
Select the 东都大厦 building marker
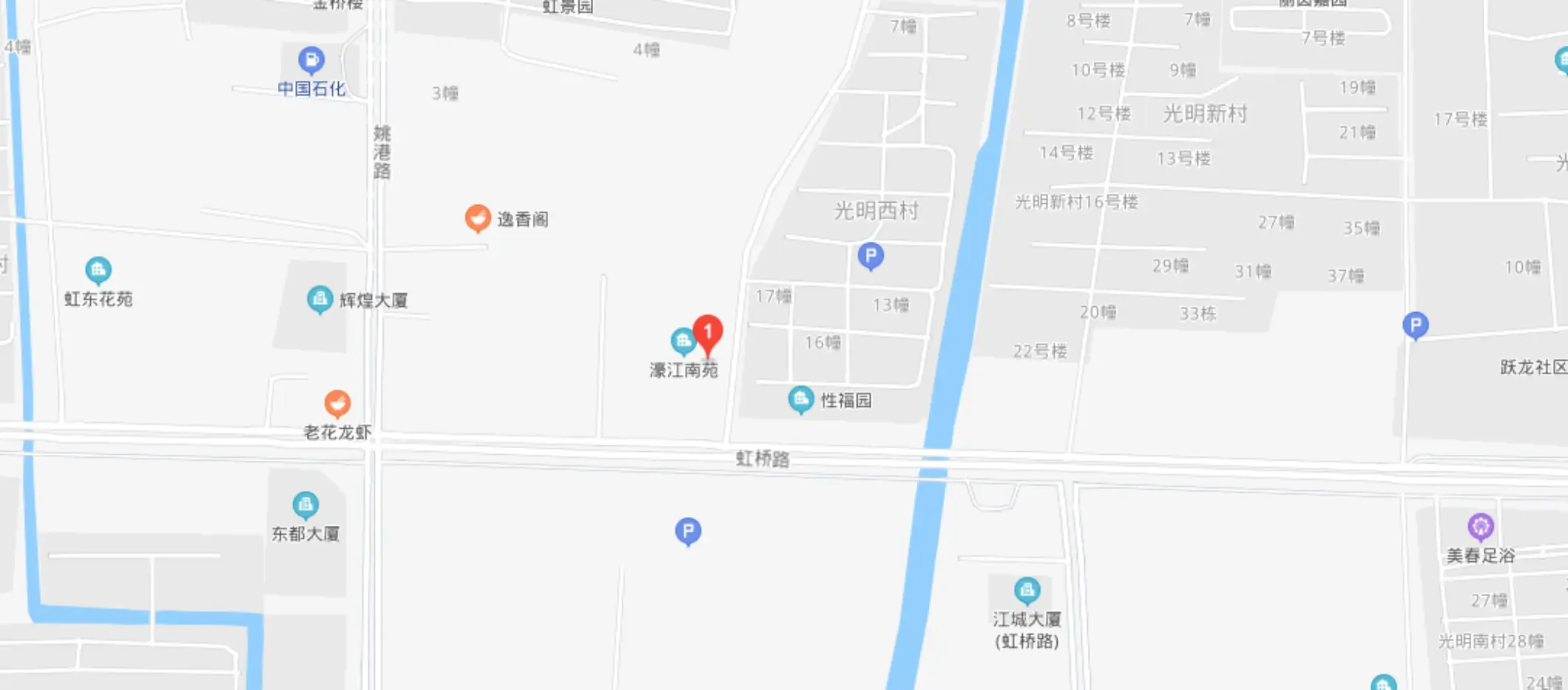305,506
